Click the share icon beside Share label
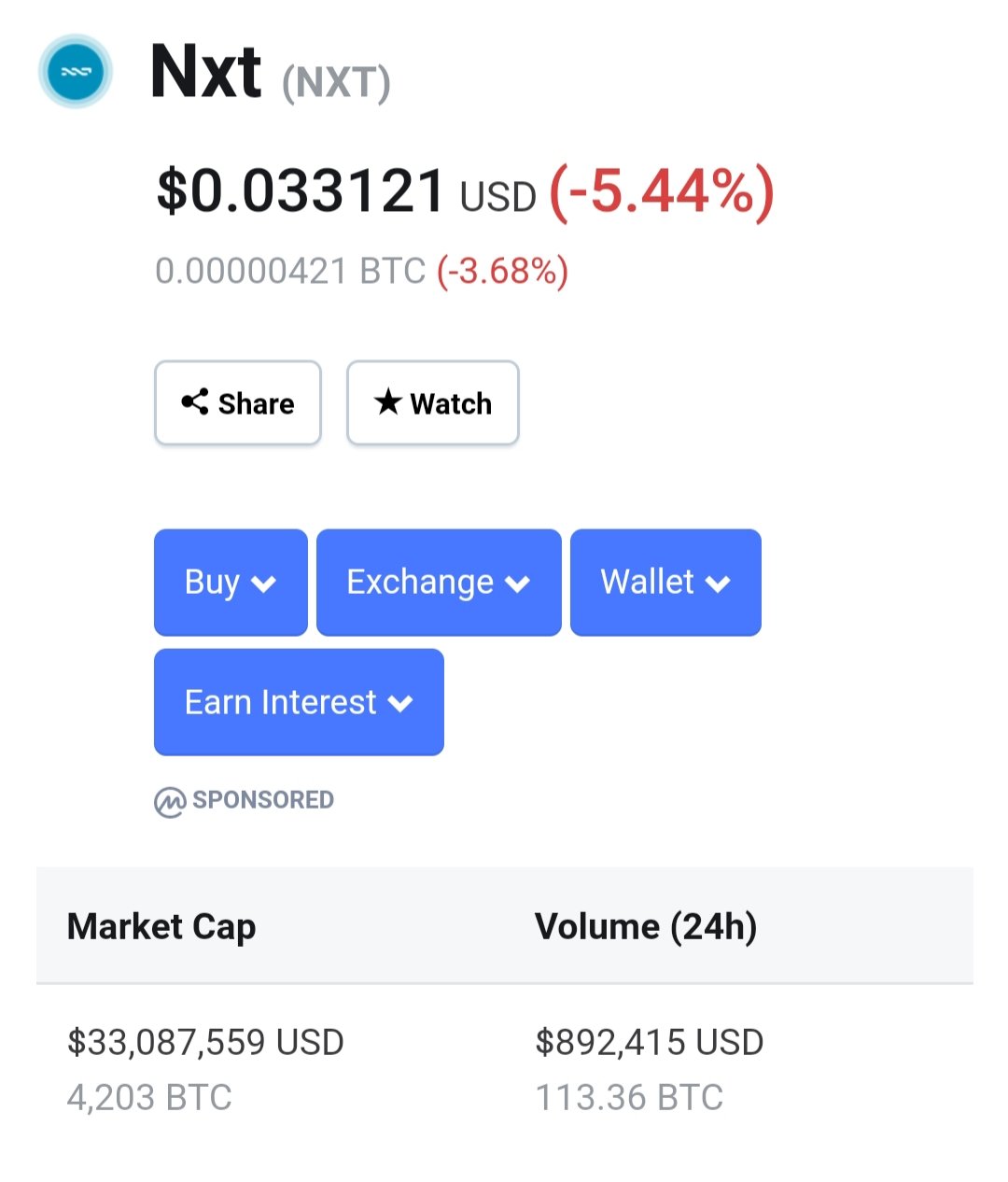 (194, 403)
